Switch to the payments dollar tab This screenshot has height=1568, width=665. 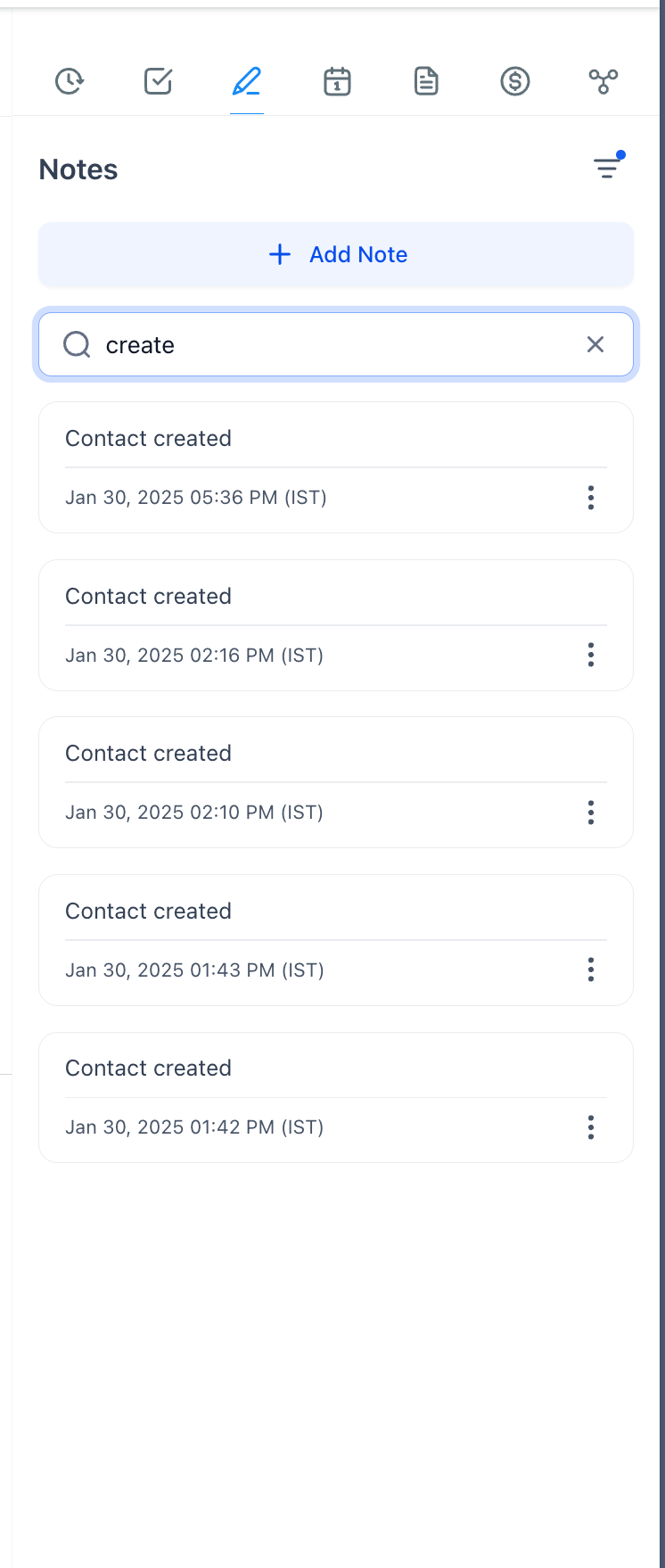[515, 81]
